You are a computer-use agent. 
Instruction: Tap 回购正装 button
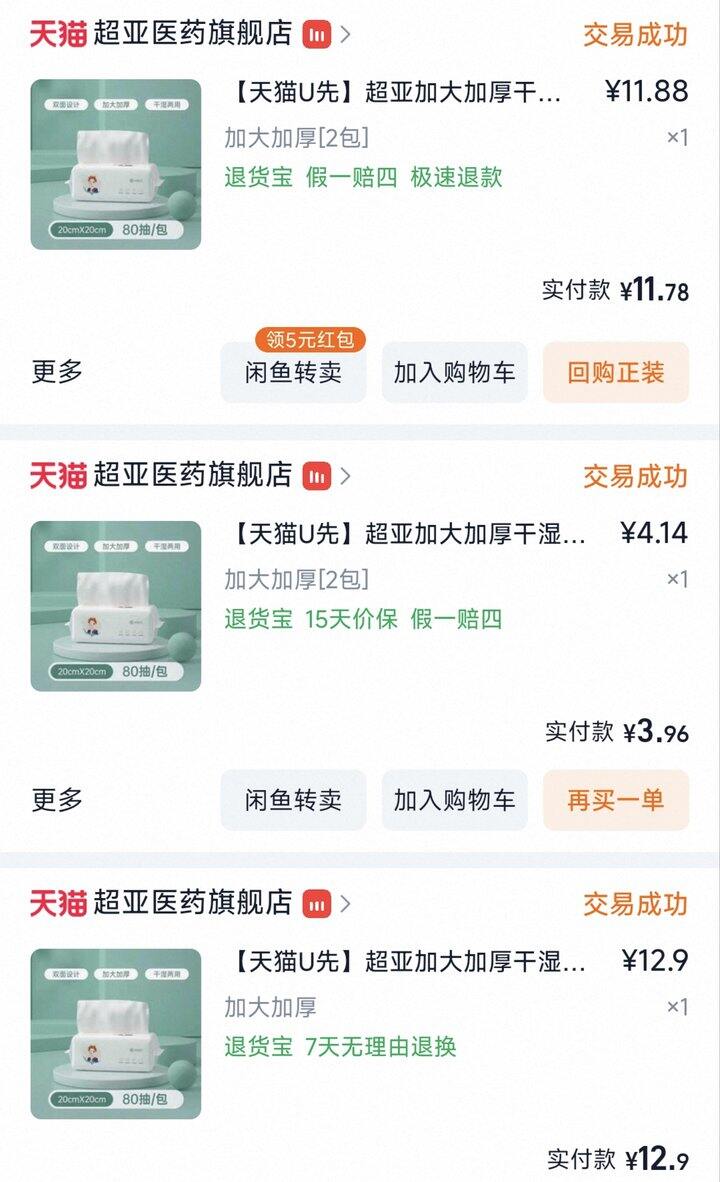[615, 373]
